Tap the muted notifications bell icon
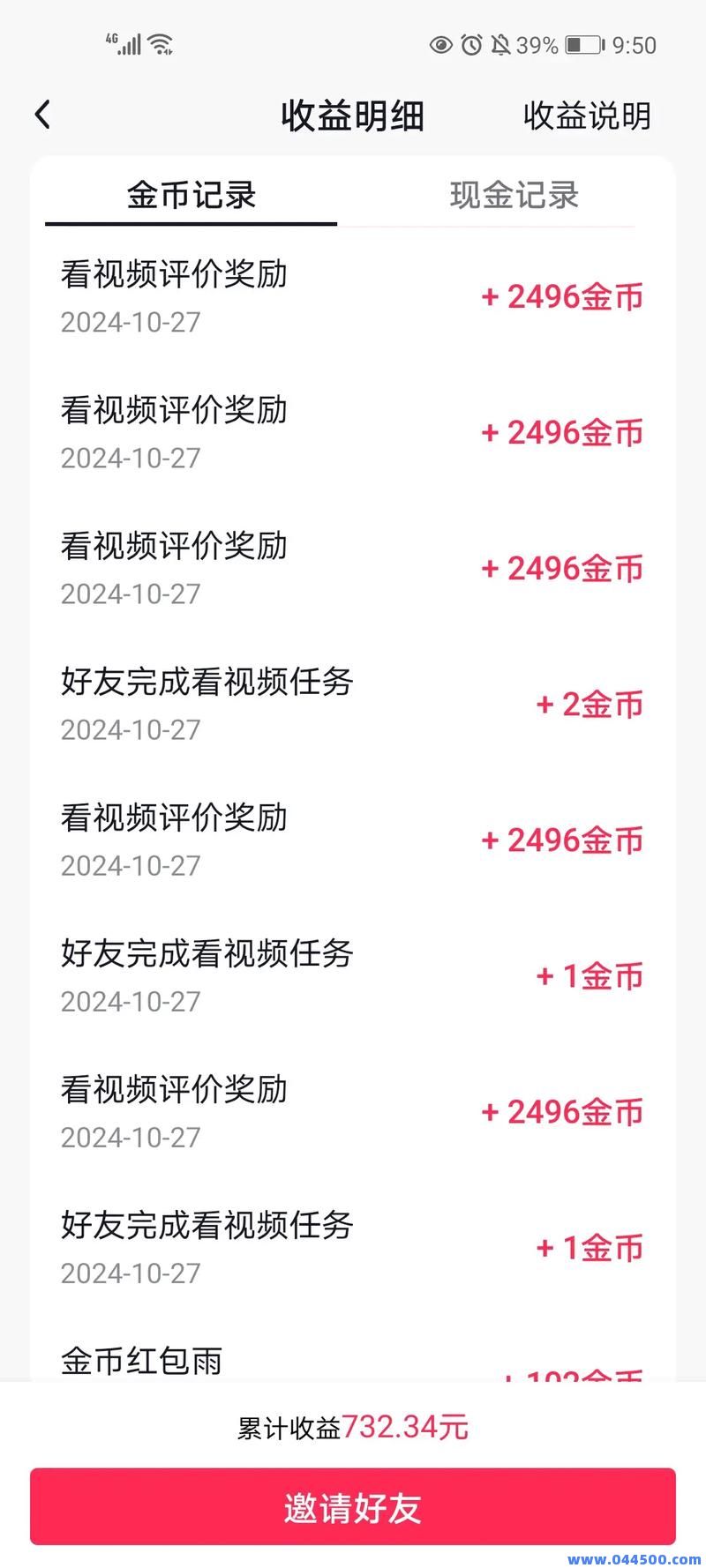 (x=499, y=45)
